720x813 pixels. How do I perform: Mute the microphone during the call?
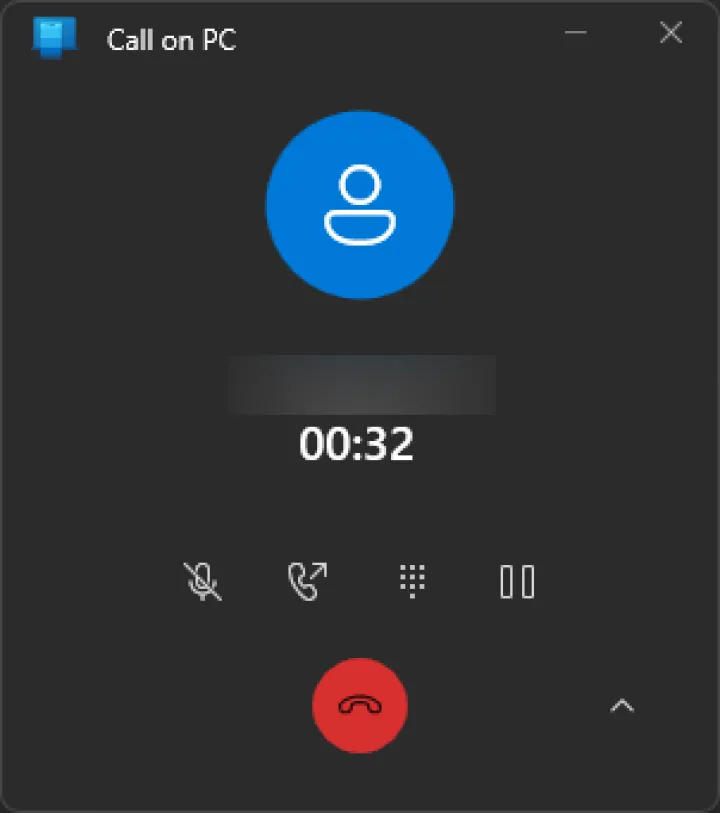pyautogui.click(x=203, y=581)
